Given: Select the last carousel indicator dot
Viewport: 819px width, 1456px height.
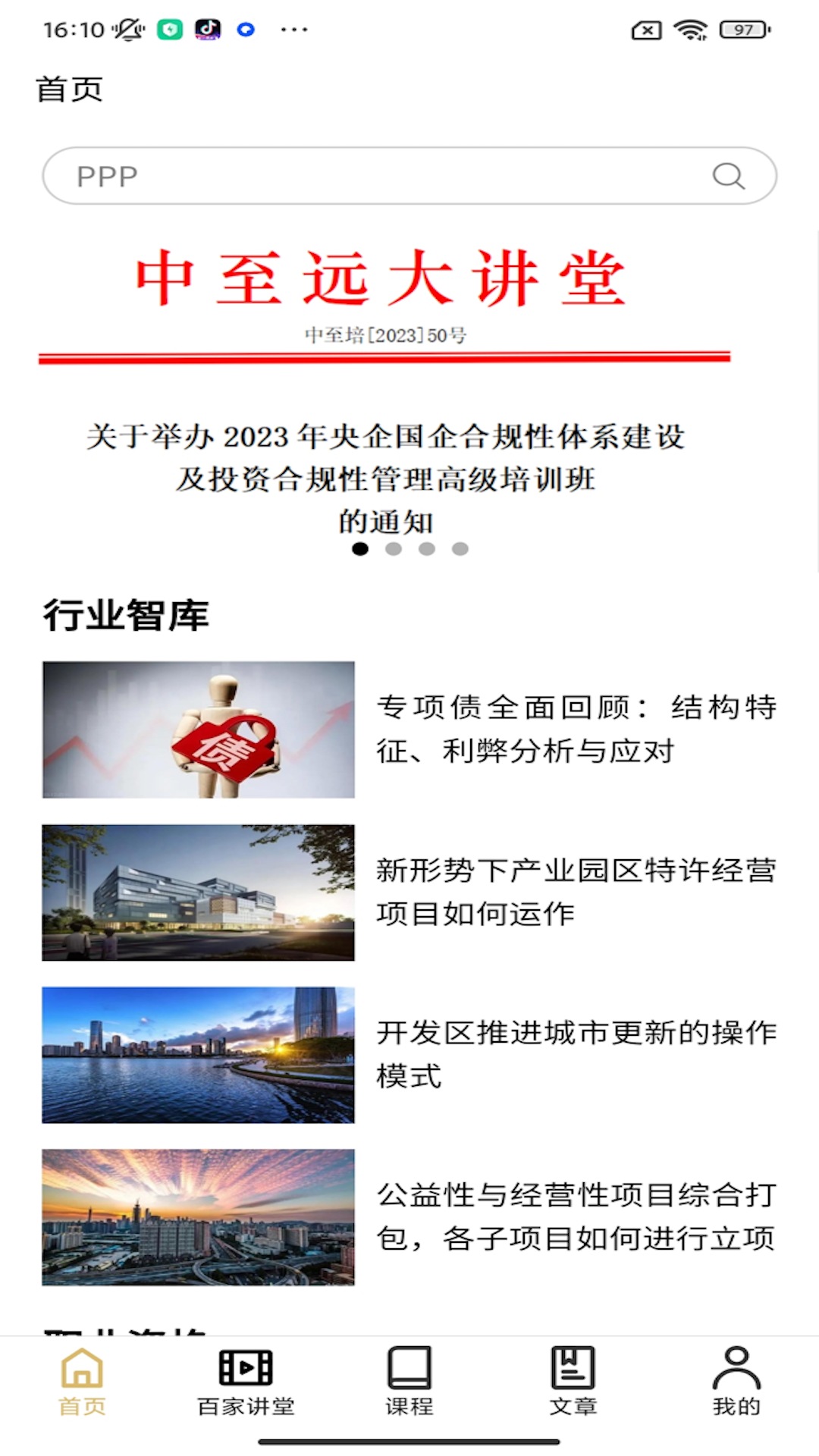Looking at the screenshot, I should tap(460, 548).
